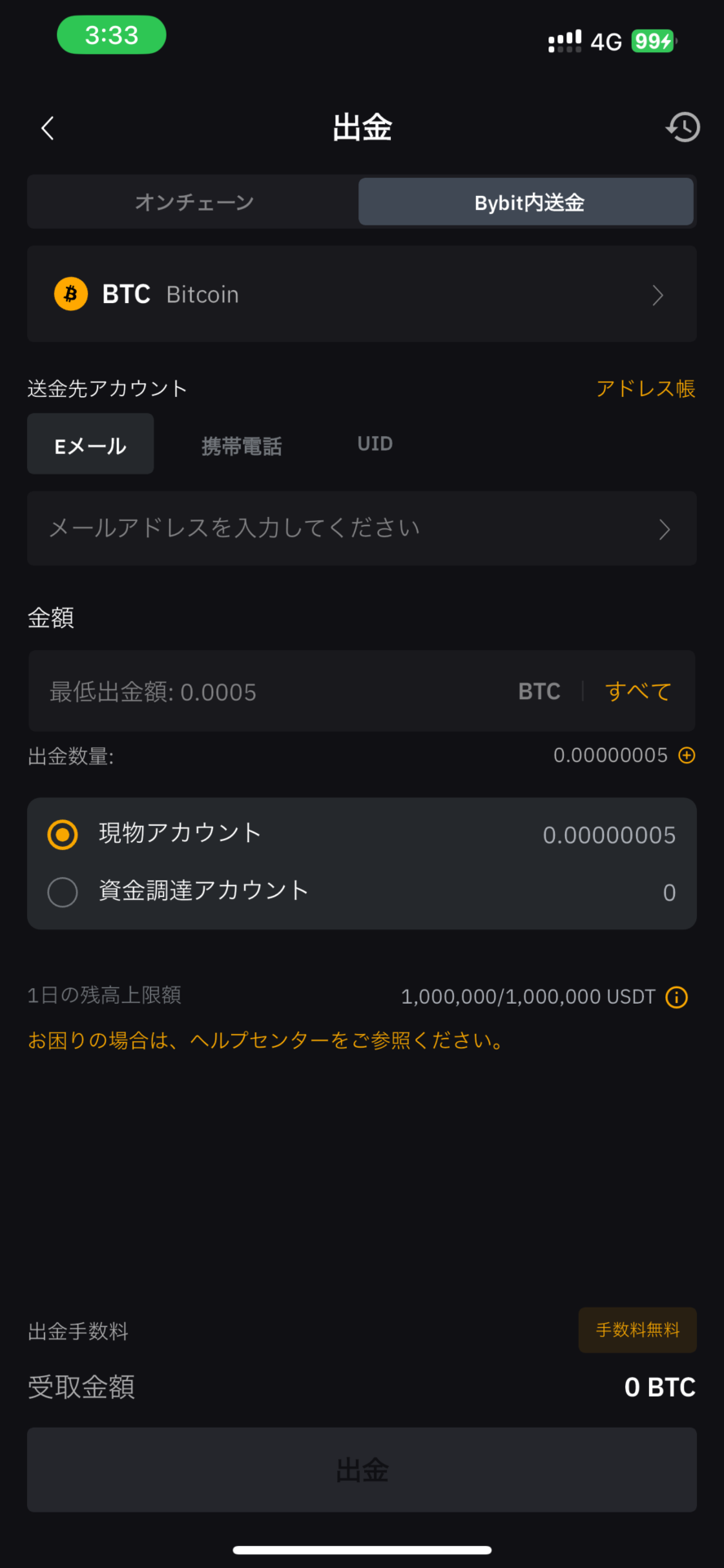Viewport: 724px width, 1568px height.
Task: Switch recipient type to UID
Action: pos(375,444)
